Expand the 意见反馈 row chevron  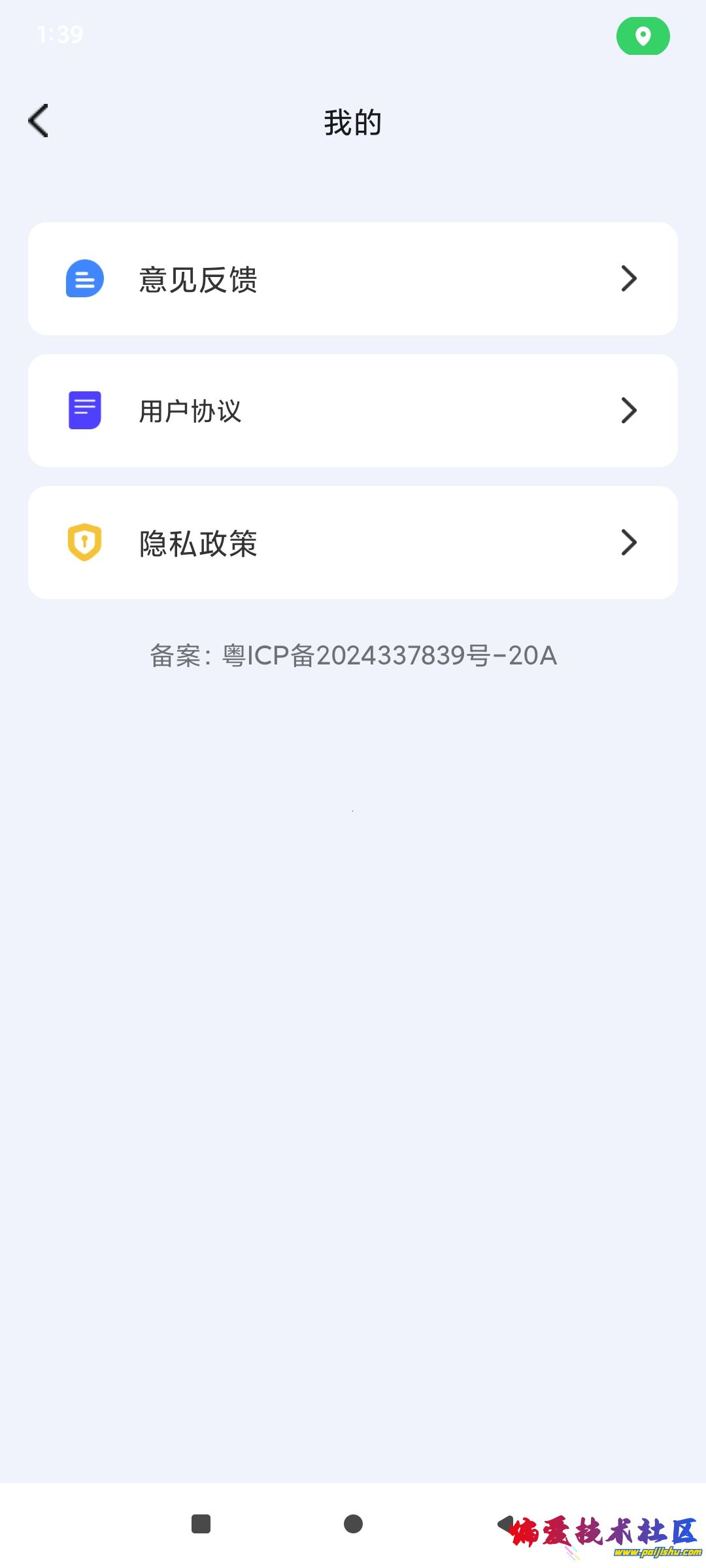click(628, 279)
